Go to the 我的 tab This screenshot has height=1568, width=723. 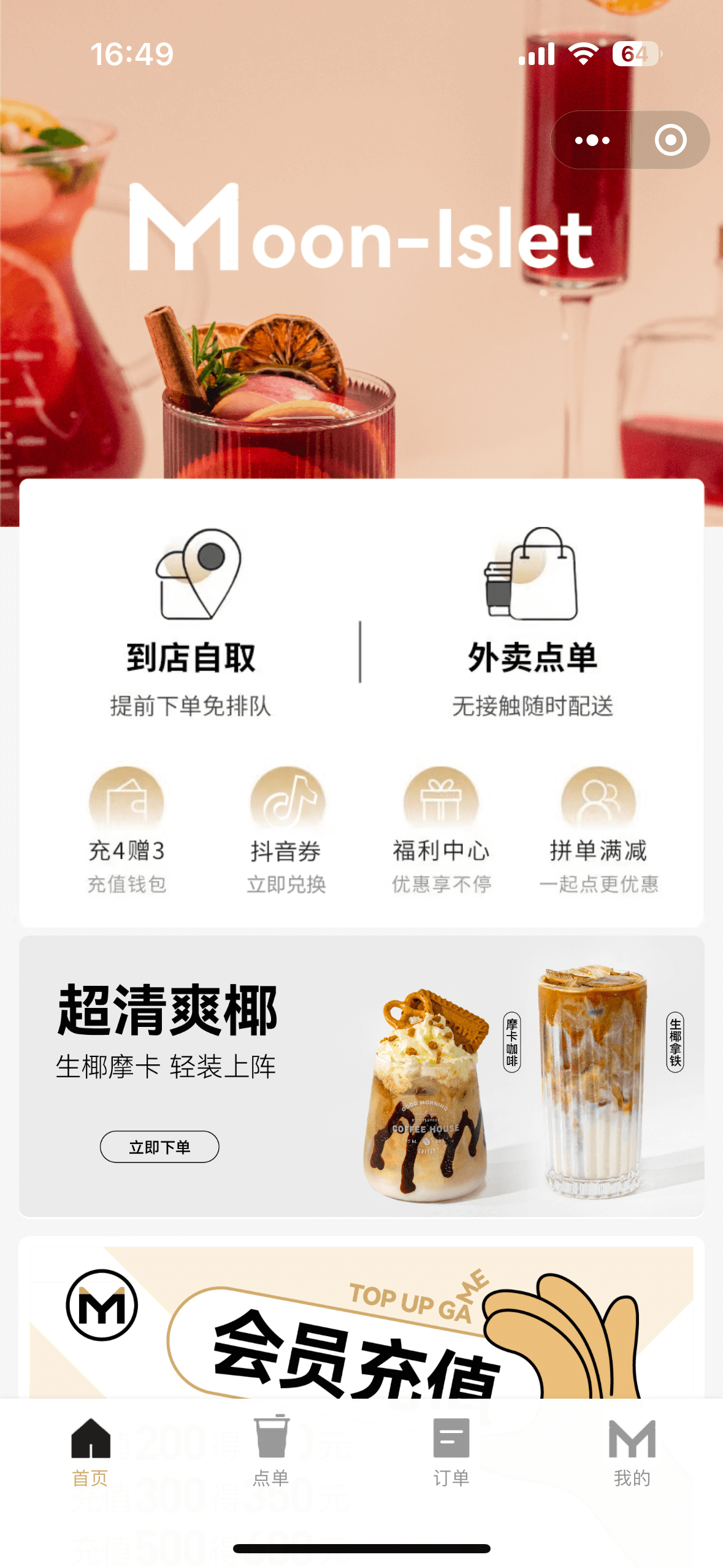[x=632, y=1451]
